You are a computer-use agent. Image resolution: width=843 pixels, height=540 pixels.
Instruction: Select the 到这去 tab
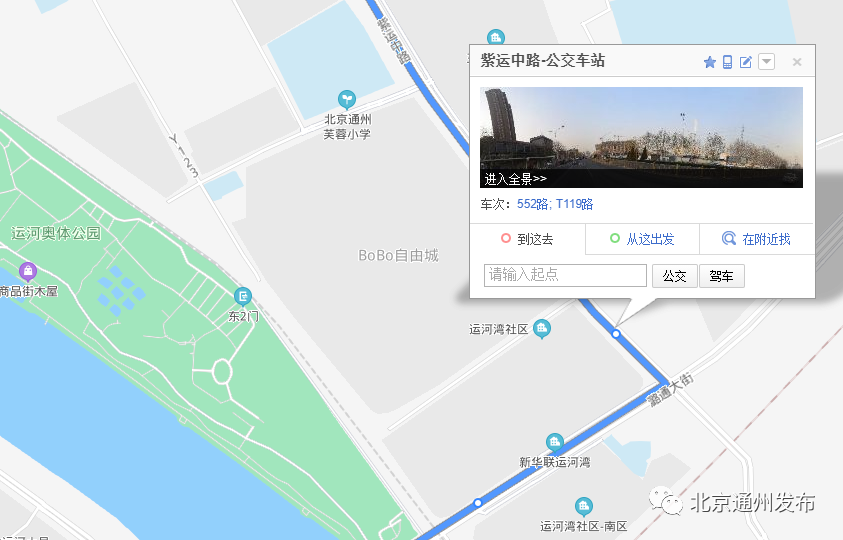(527, 239)
